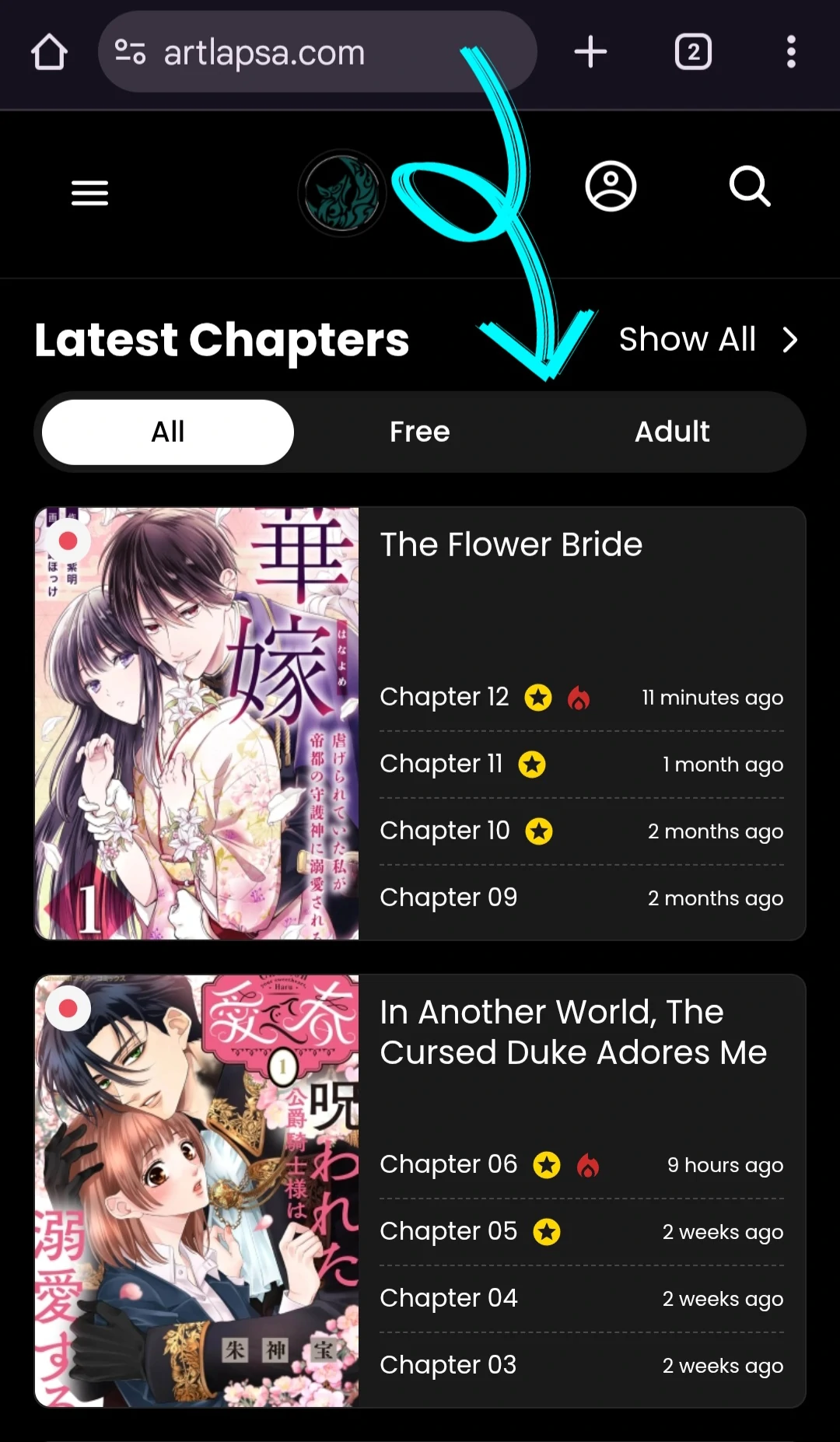Open Chapter 11 of The Flower Bride
840x1442 pixels.
click(x=441, y=764)
